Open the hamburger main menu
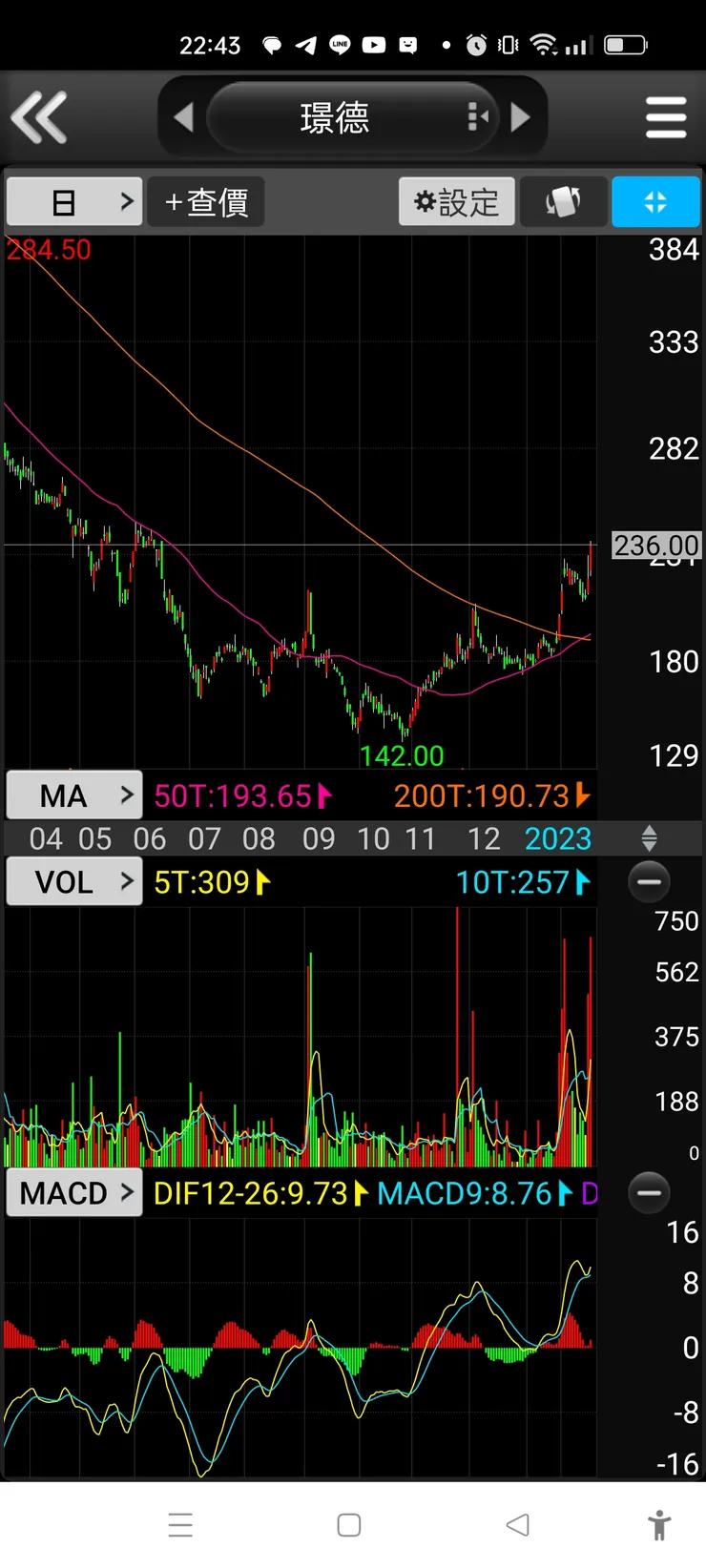 point(665,117)
